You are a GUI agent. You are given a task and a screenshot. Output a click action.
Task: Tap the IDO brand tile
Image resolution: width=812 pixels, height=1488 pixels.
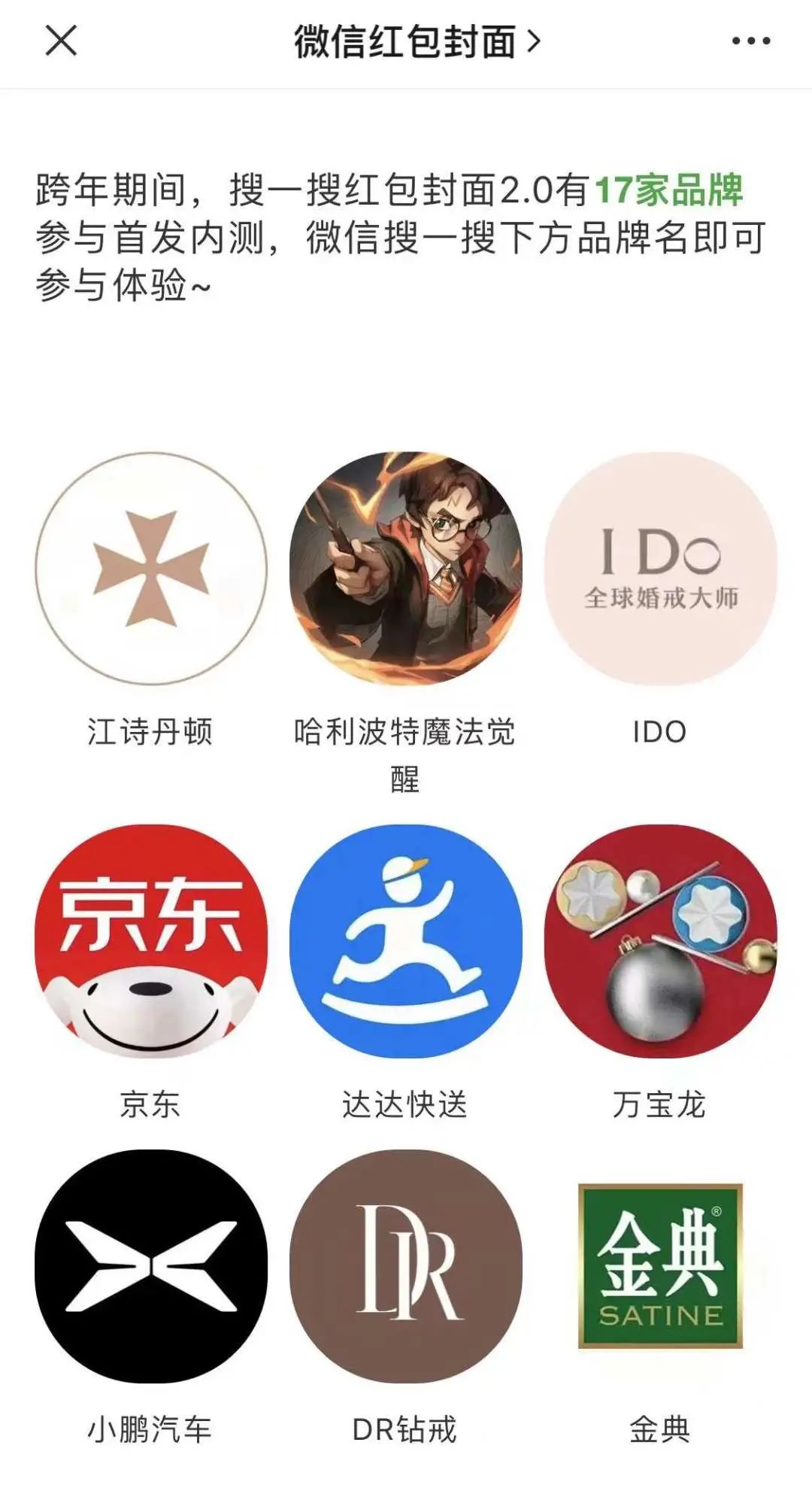(x=660, y=569)
